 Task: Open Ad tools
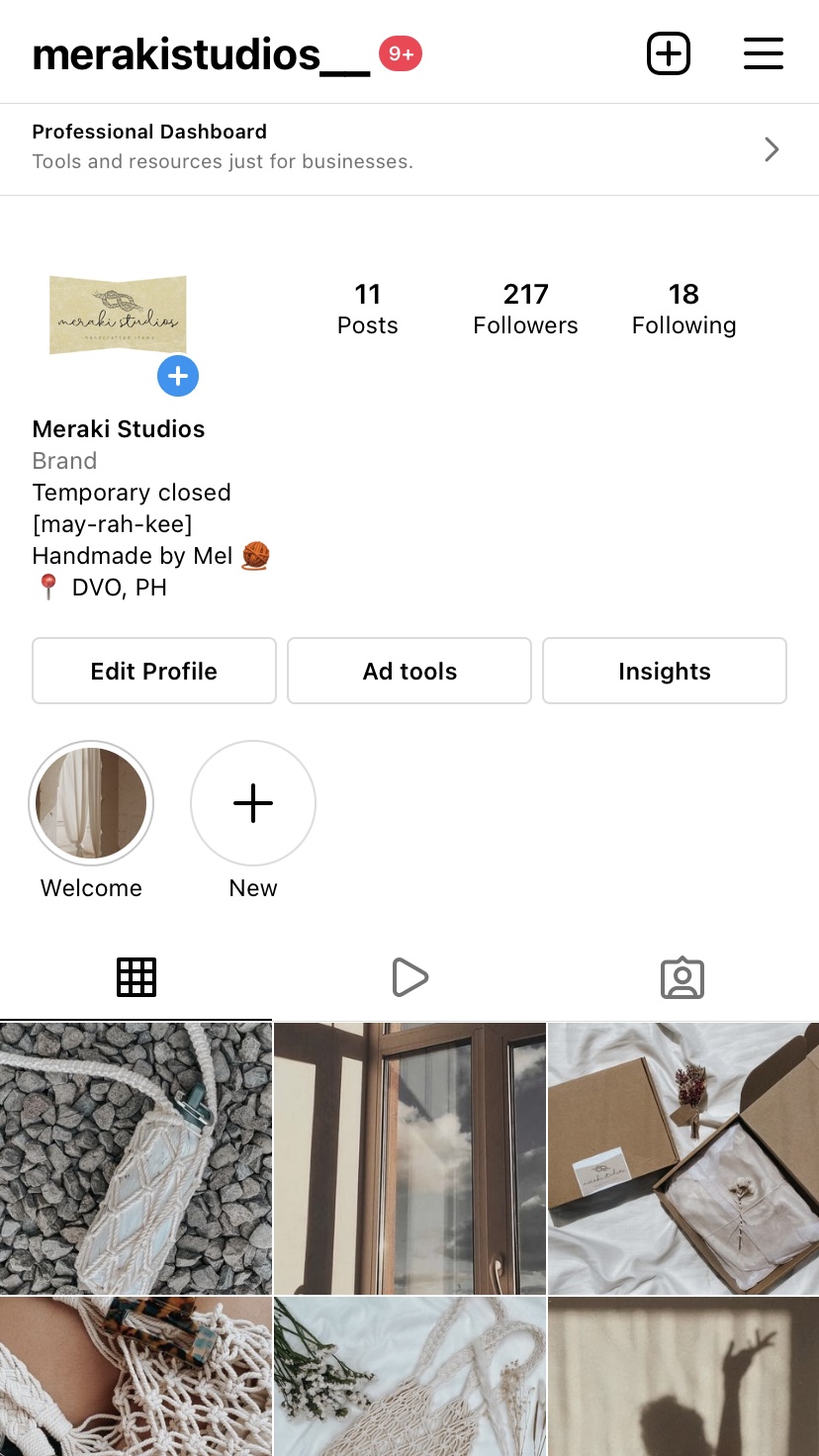pyautogui.click(x=409, y=671)
